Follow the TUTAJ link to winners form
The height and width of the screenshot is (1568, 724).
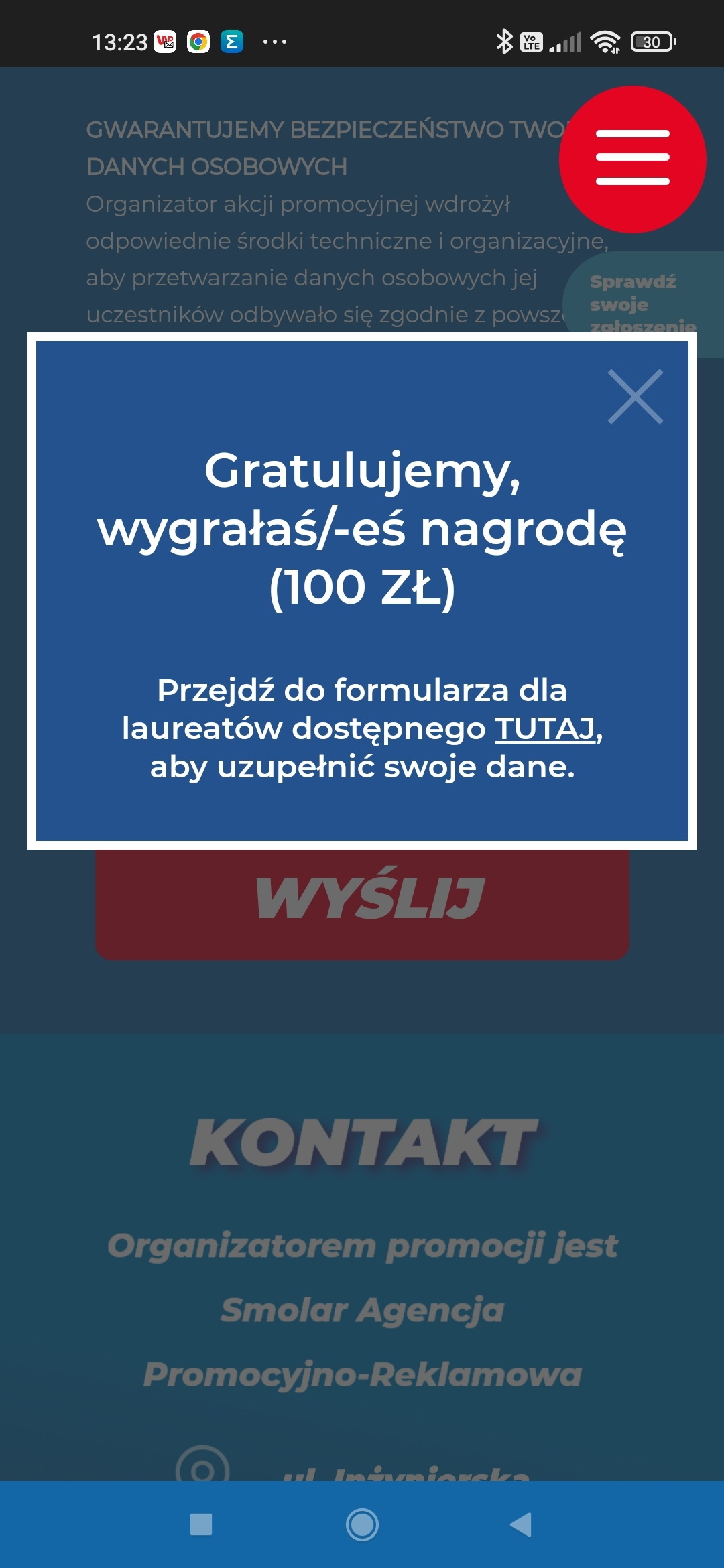pos(545,728)
